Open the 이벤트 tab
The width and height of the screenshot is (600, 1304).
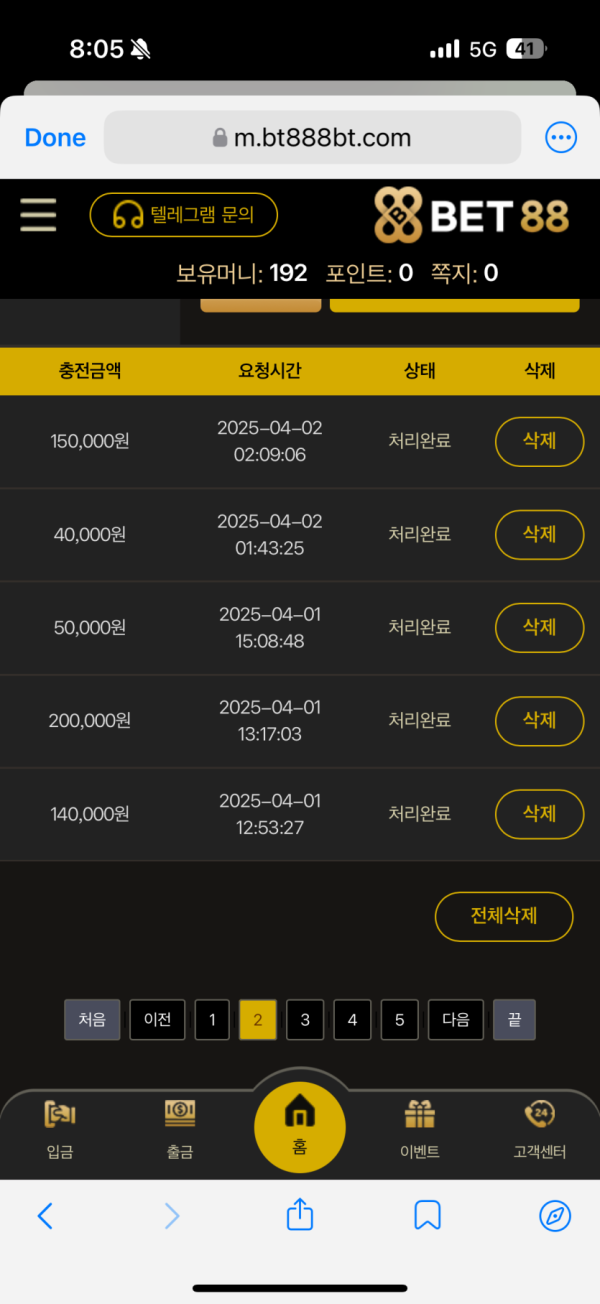pyautogui.click(x=419, y=1130)
